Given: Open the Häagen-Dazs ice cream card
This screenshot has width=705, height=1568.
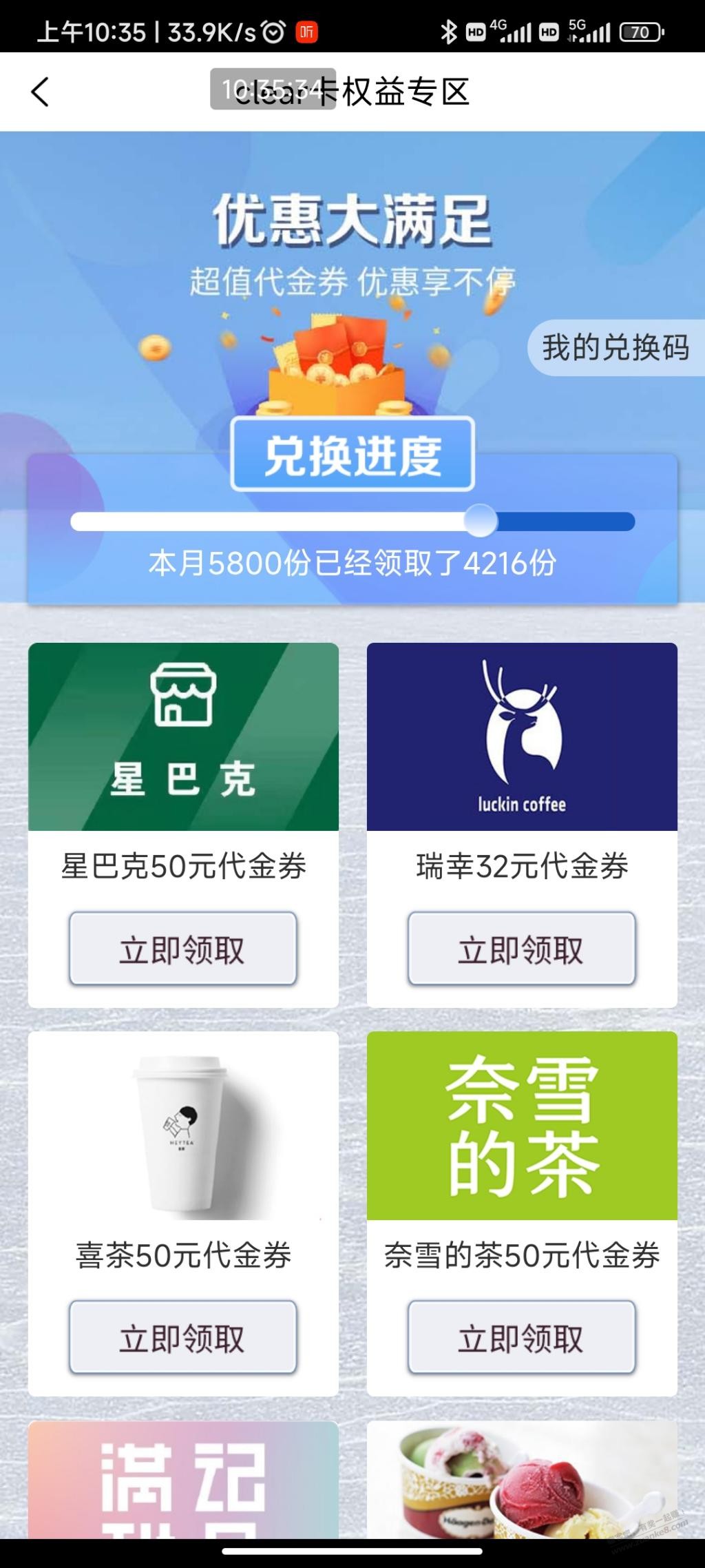Looking at the screenshot, I should [x=522, y=1480].
